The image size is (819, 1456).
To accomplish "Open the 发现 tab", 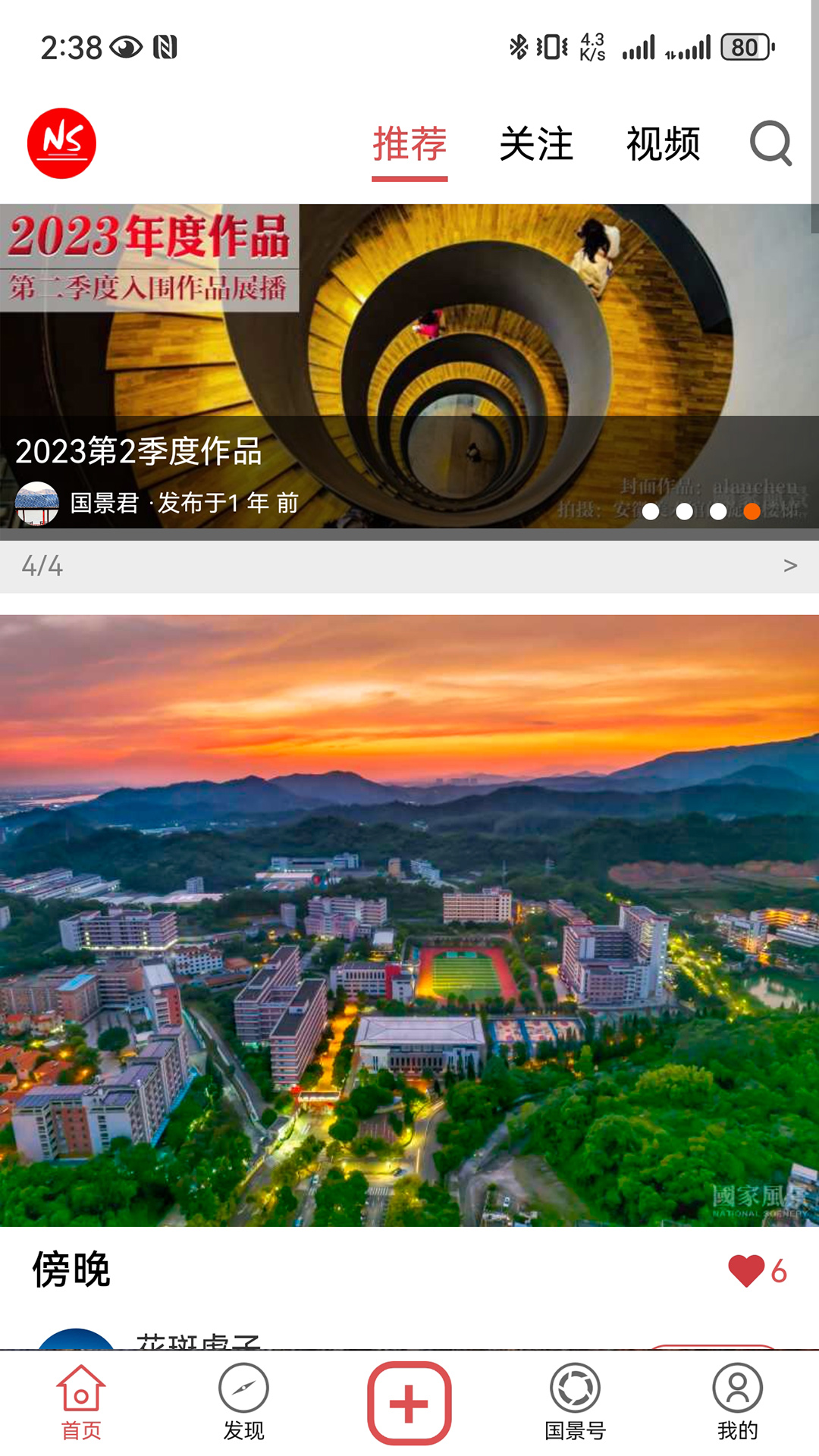I will pyautogui.click(x=243, y=1403).
